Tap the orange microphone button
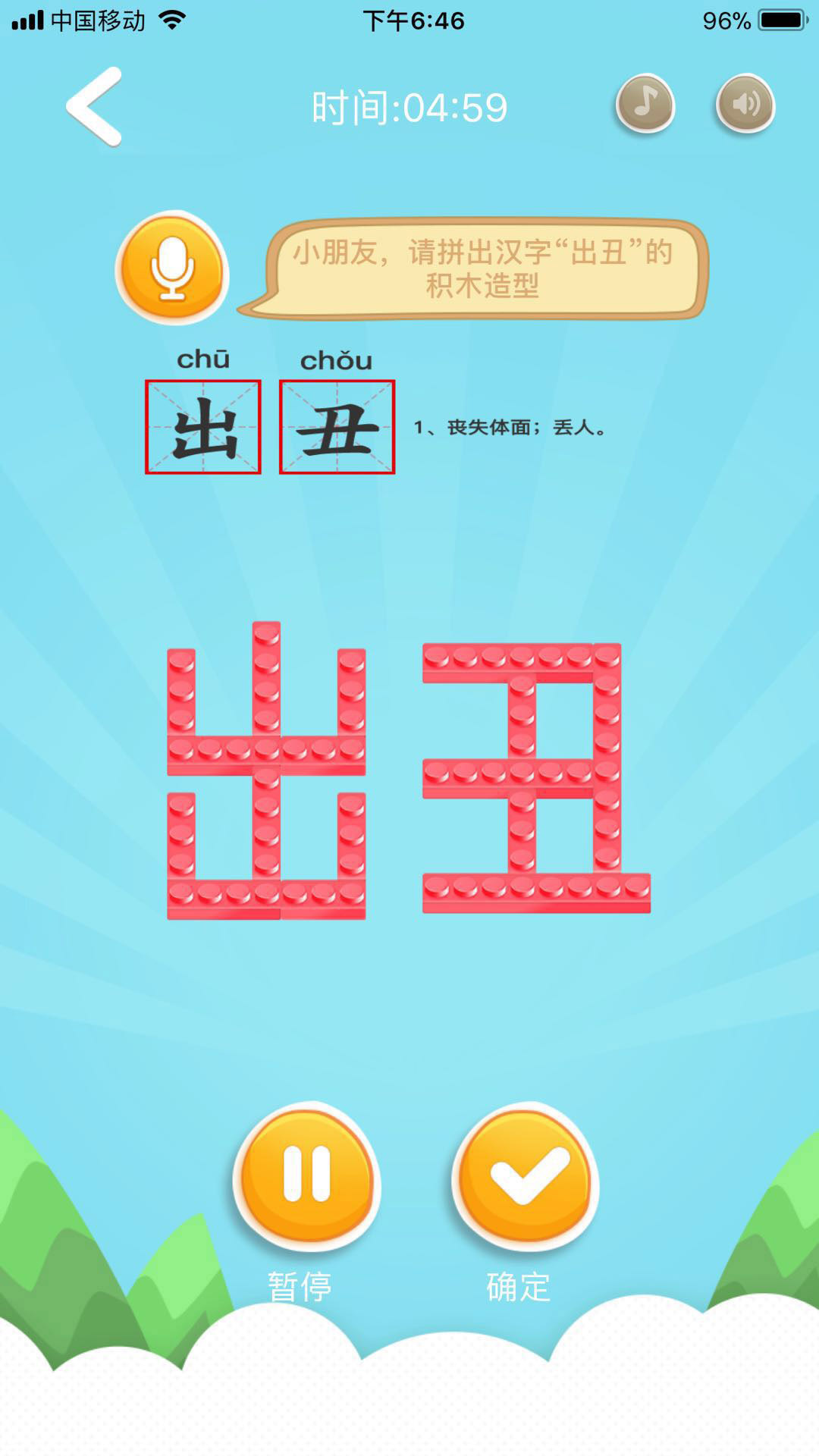The height and width of the screenshot is (1456, 819). click(x=173, y=268)
